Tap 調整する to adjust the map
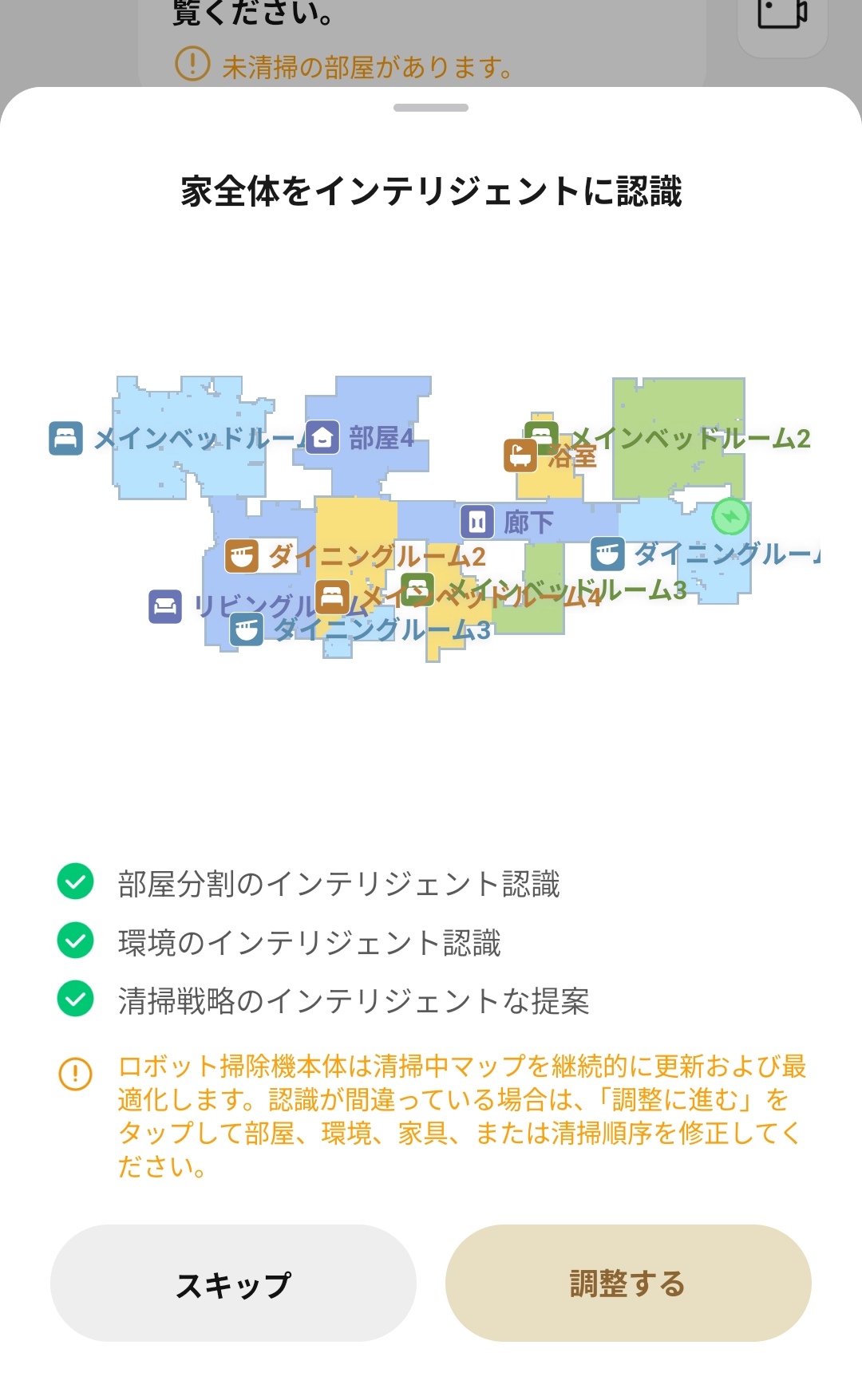 pos(628,1284)
